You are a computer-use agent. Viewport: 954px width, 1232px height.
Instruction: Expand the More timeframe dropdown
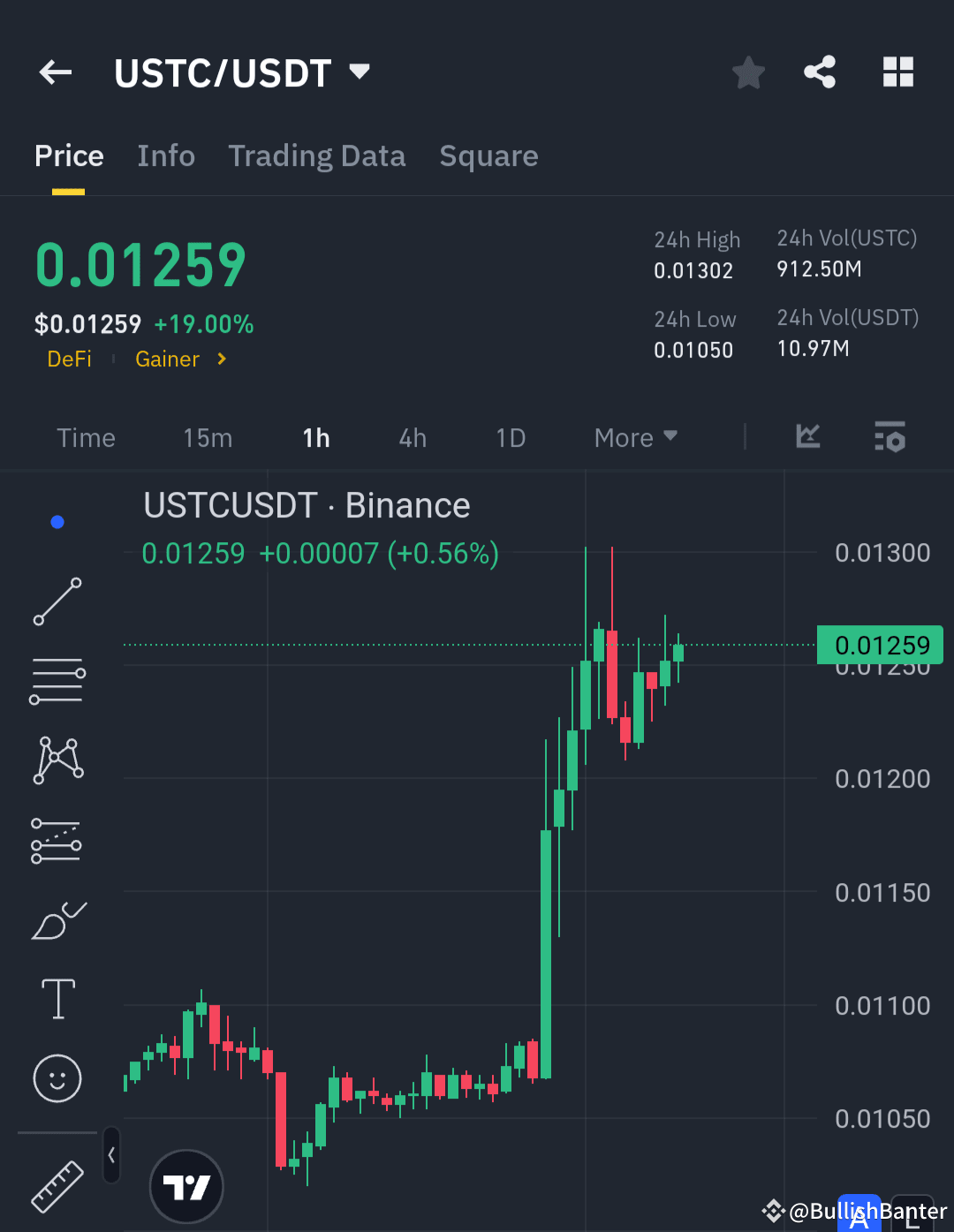(x=635, y=437)
